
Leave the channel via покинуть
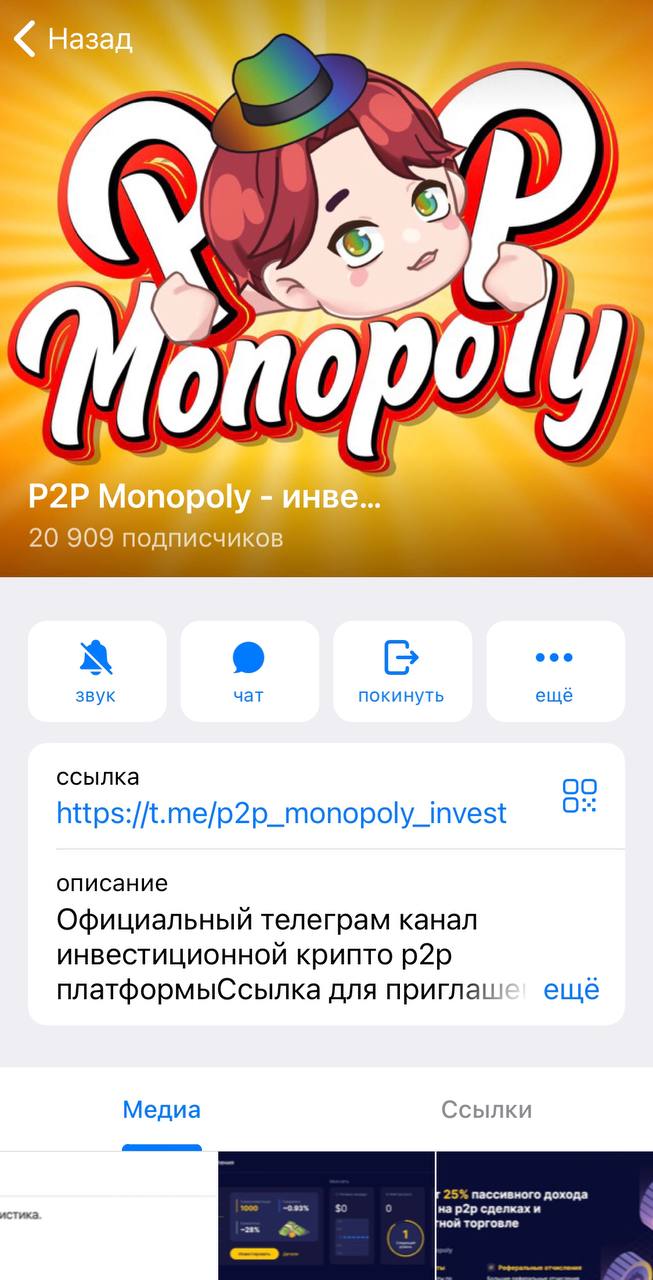pos(402,671)
